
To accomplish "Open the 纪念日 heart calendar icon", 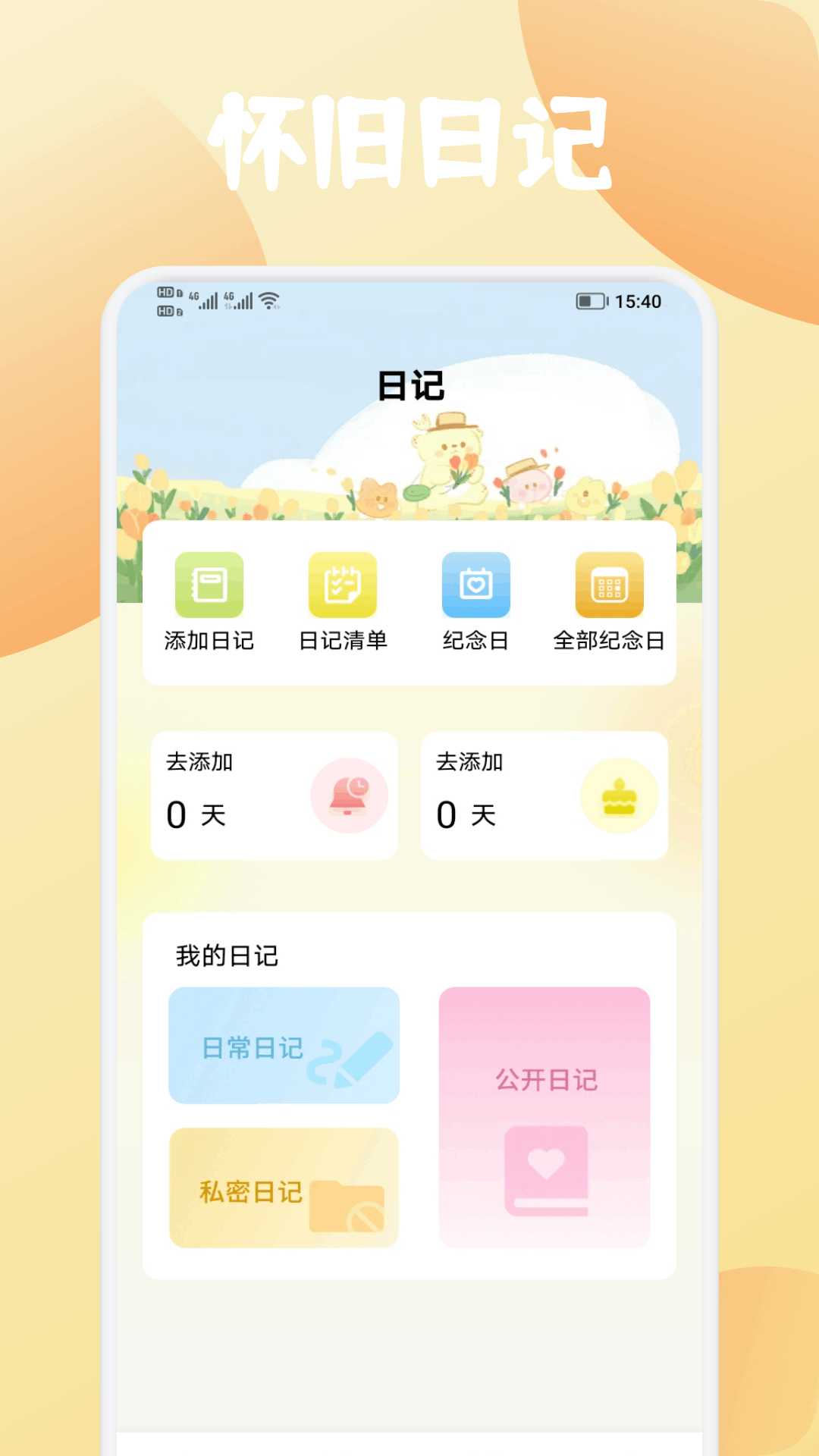I will (x=475, y=585).
